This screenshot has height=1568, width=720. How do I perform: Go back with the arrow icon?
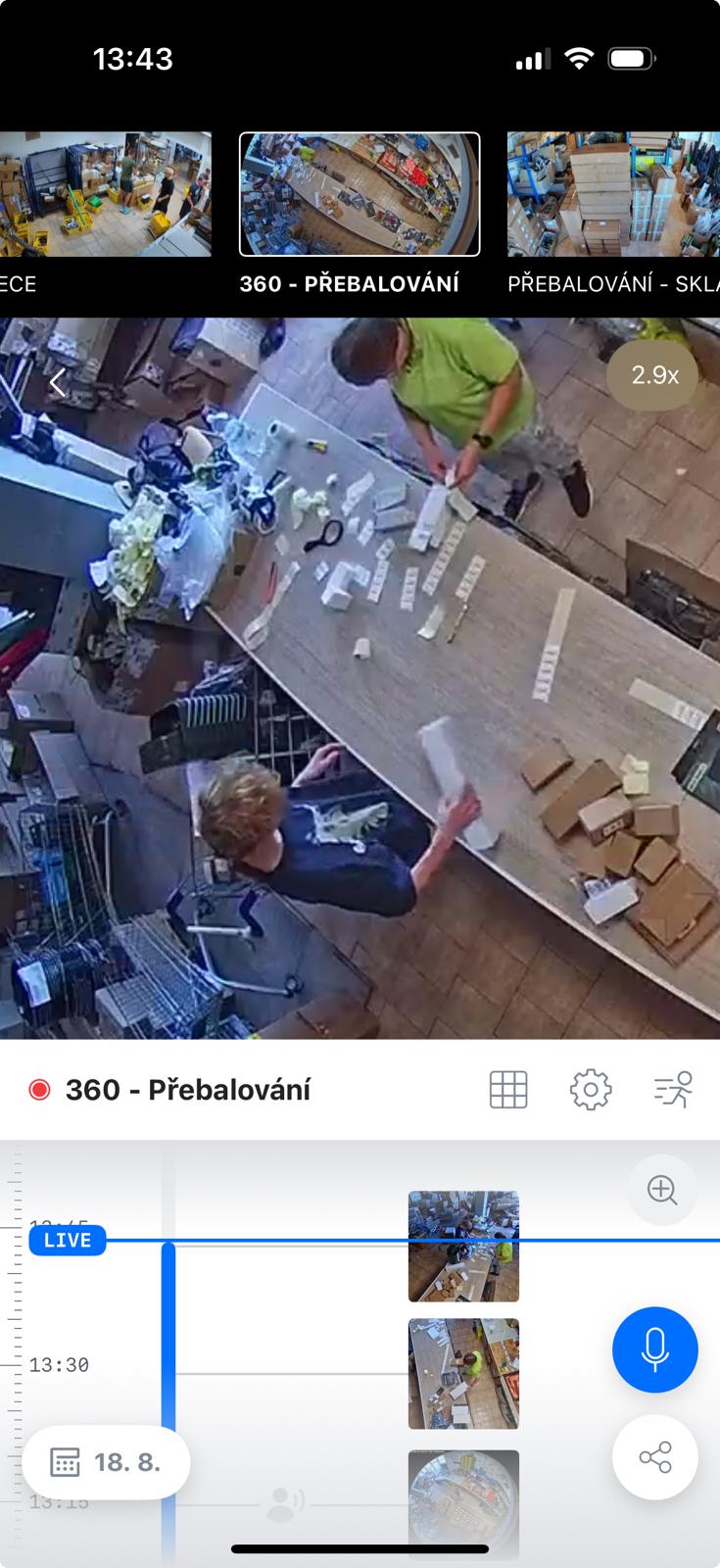click(58, 382)
